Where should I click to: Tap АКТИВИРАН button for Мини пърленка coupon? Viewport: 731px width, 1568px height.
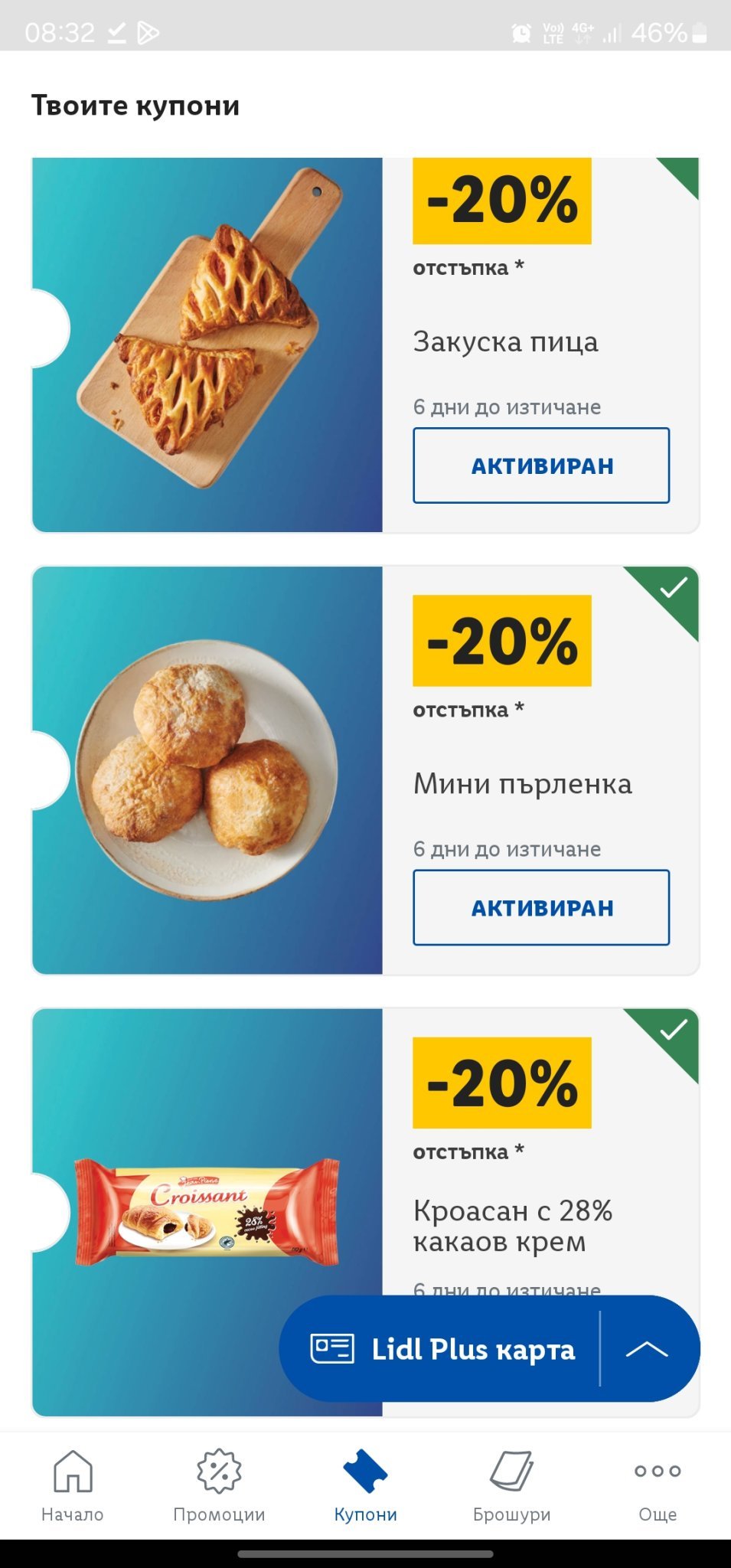point(541,907)
